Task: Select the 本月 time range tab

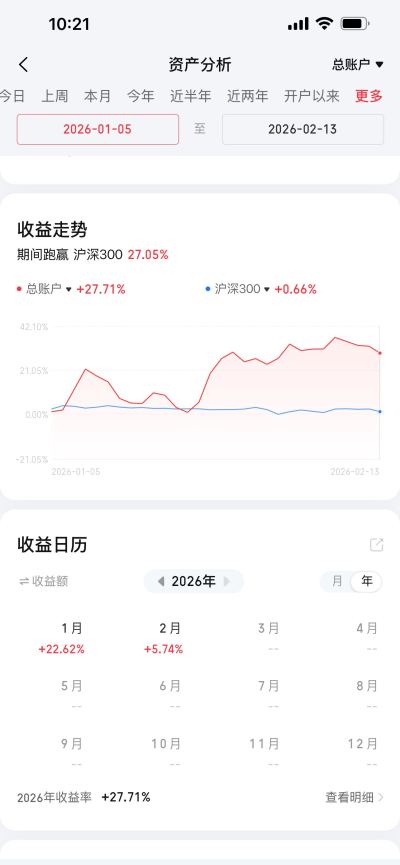Action: 98,96
